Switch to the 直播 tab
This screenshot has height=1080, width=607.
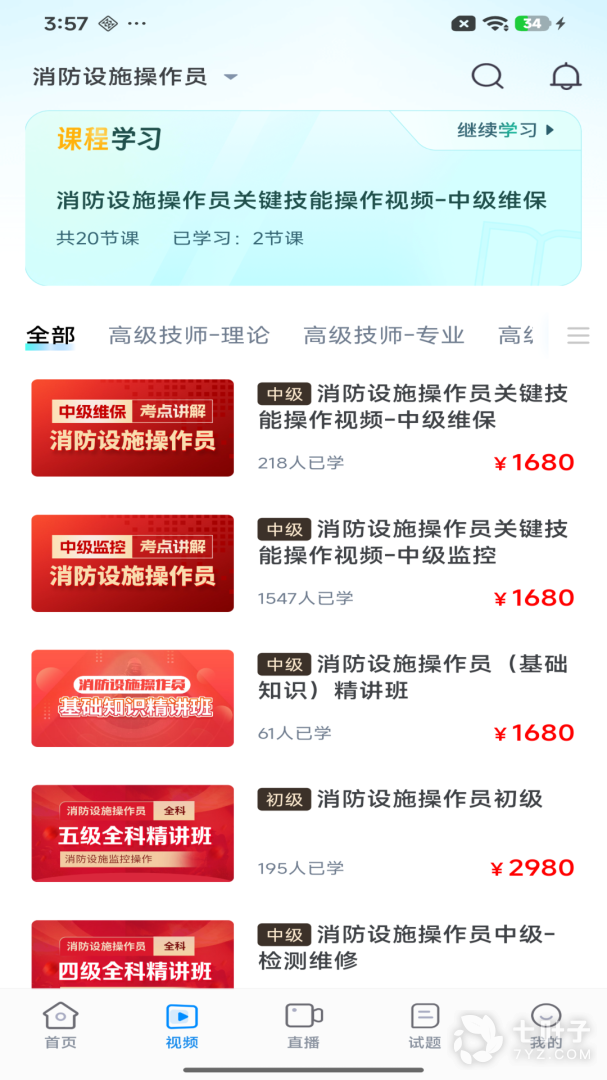click(x=304, y=1026)
